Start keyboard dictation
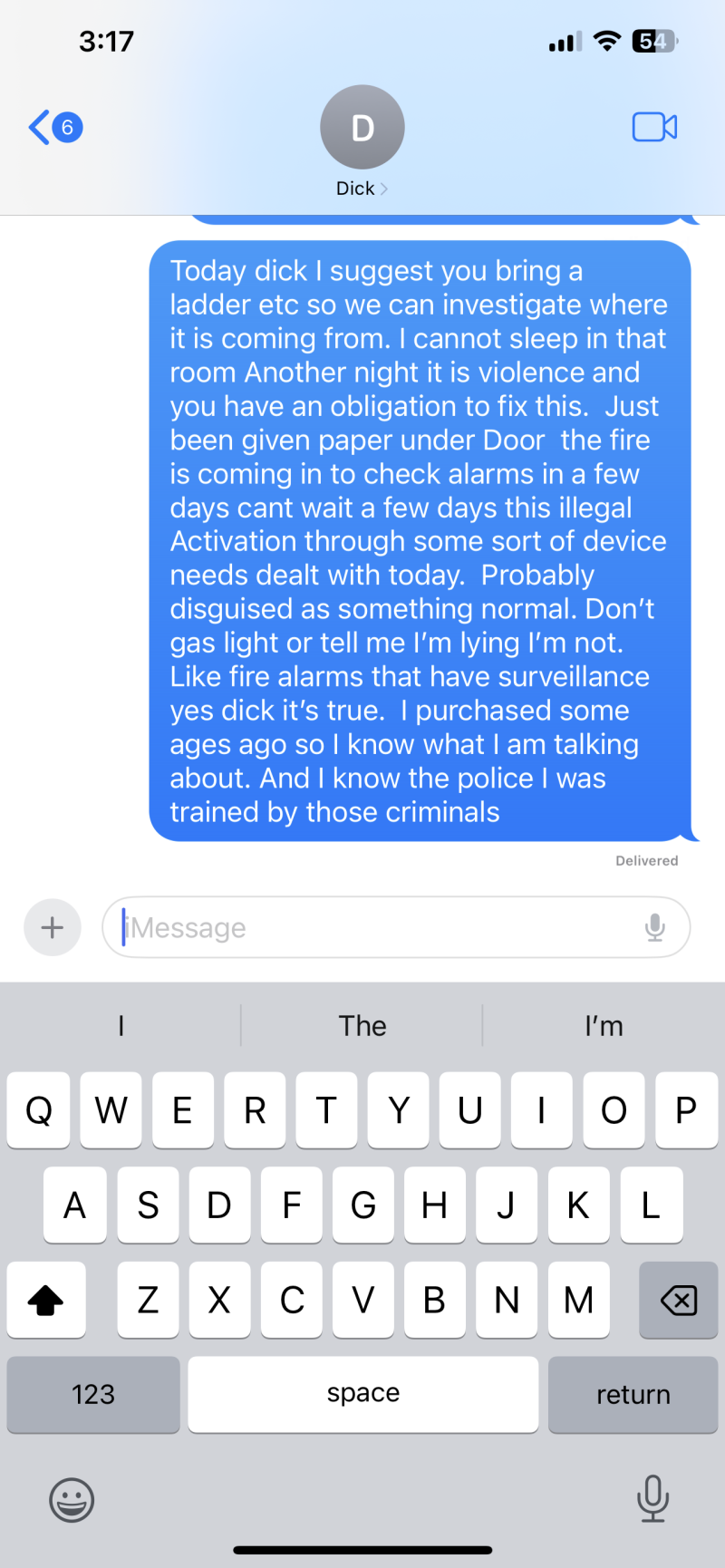This screenshot has height=1568, width=725. [x=652, y=1497]
